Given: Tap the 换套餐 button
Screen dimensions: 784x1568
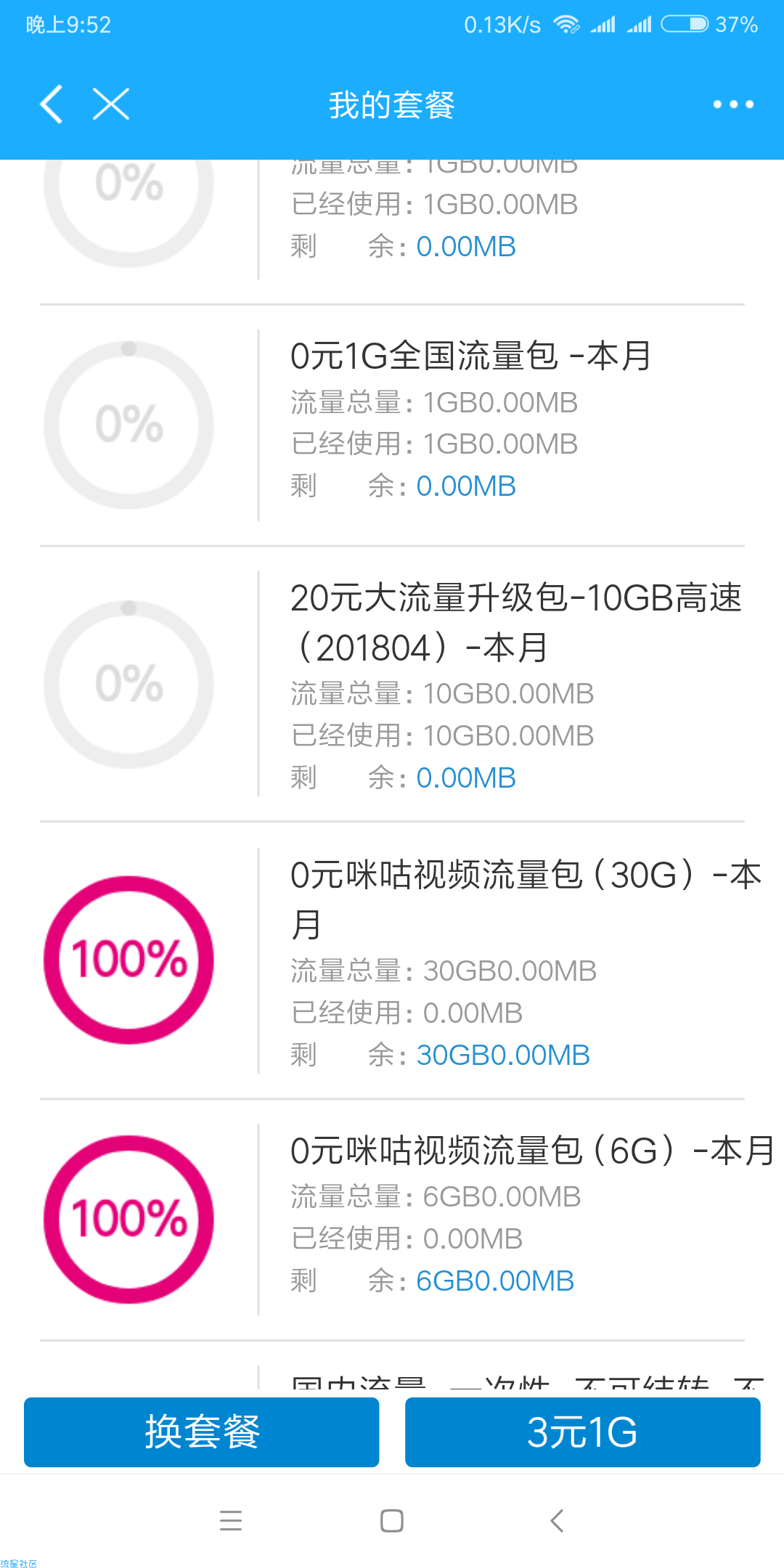Looking at the screenshot, I should coord(202,1432).
